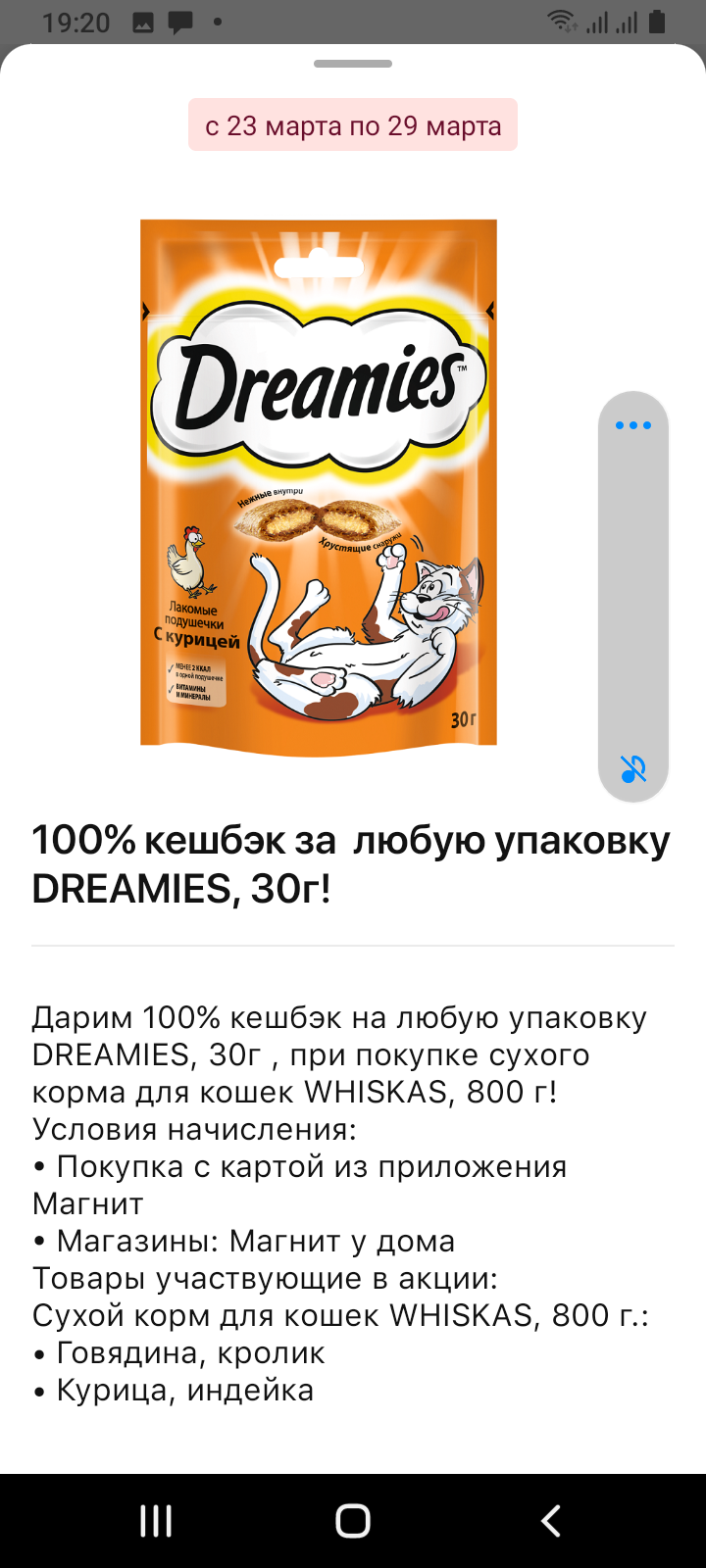This screenshot has width=706, height=1568.
Task: Tap the bottom sheet's drag handle
Action: click(353, 64)
